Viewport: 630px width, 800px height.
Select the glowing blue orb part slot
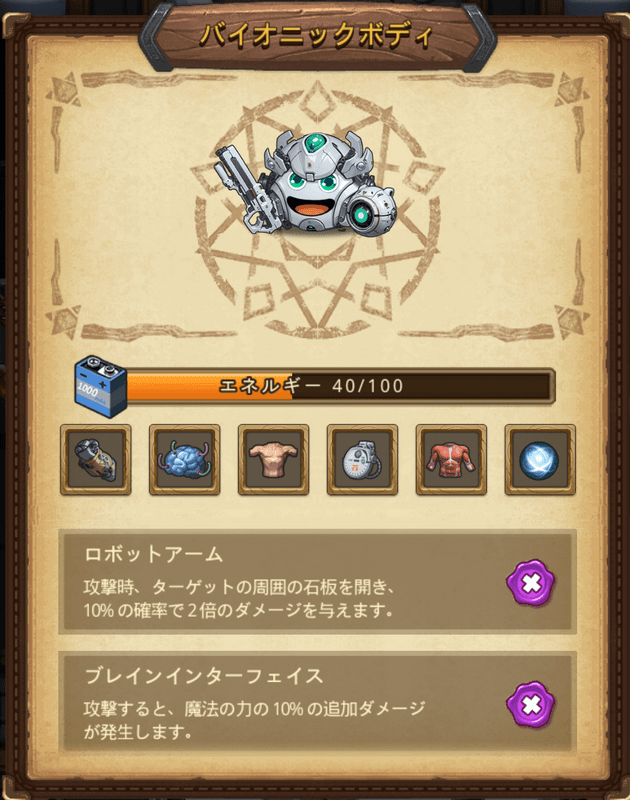(540, 459)
